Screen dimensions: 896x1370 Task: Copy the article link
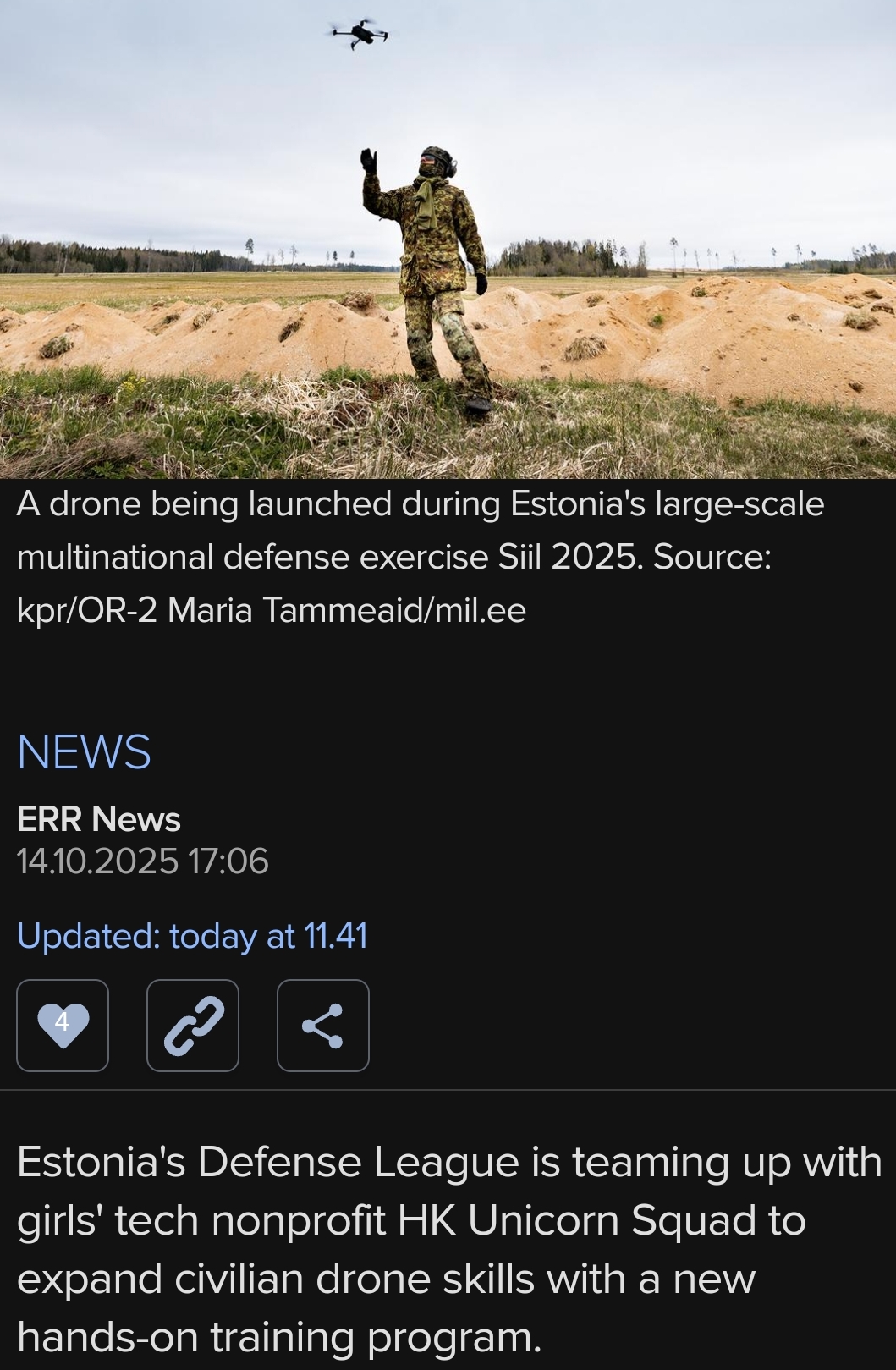[193, 1025]
